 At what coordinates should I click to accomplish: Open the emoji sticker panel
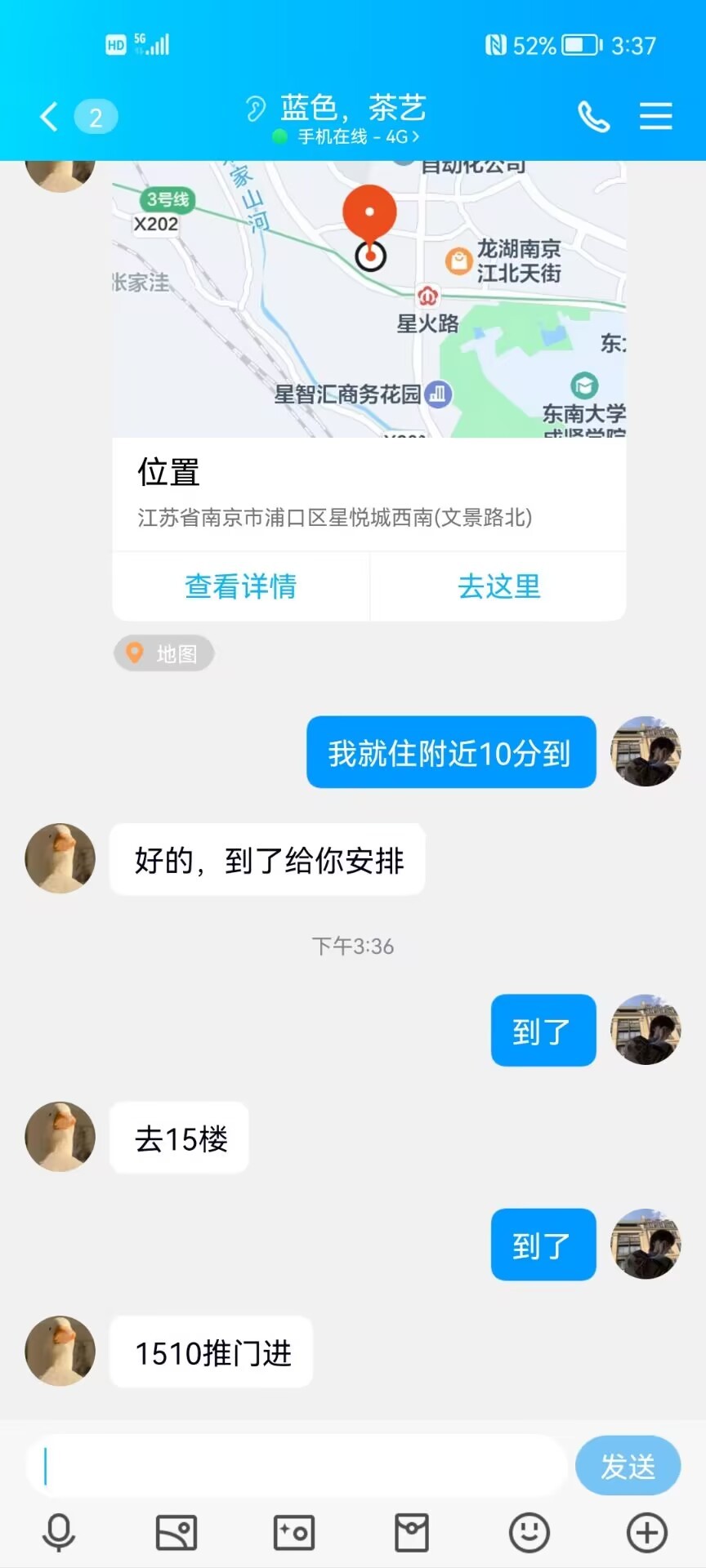pos(529,1532)
